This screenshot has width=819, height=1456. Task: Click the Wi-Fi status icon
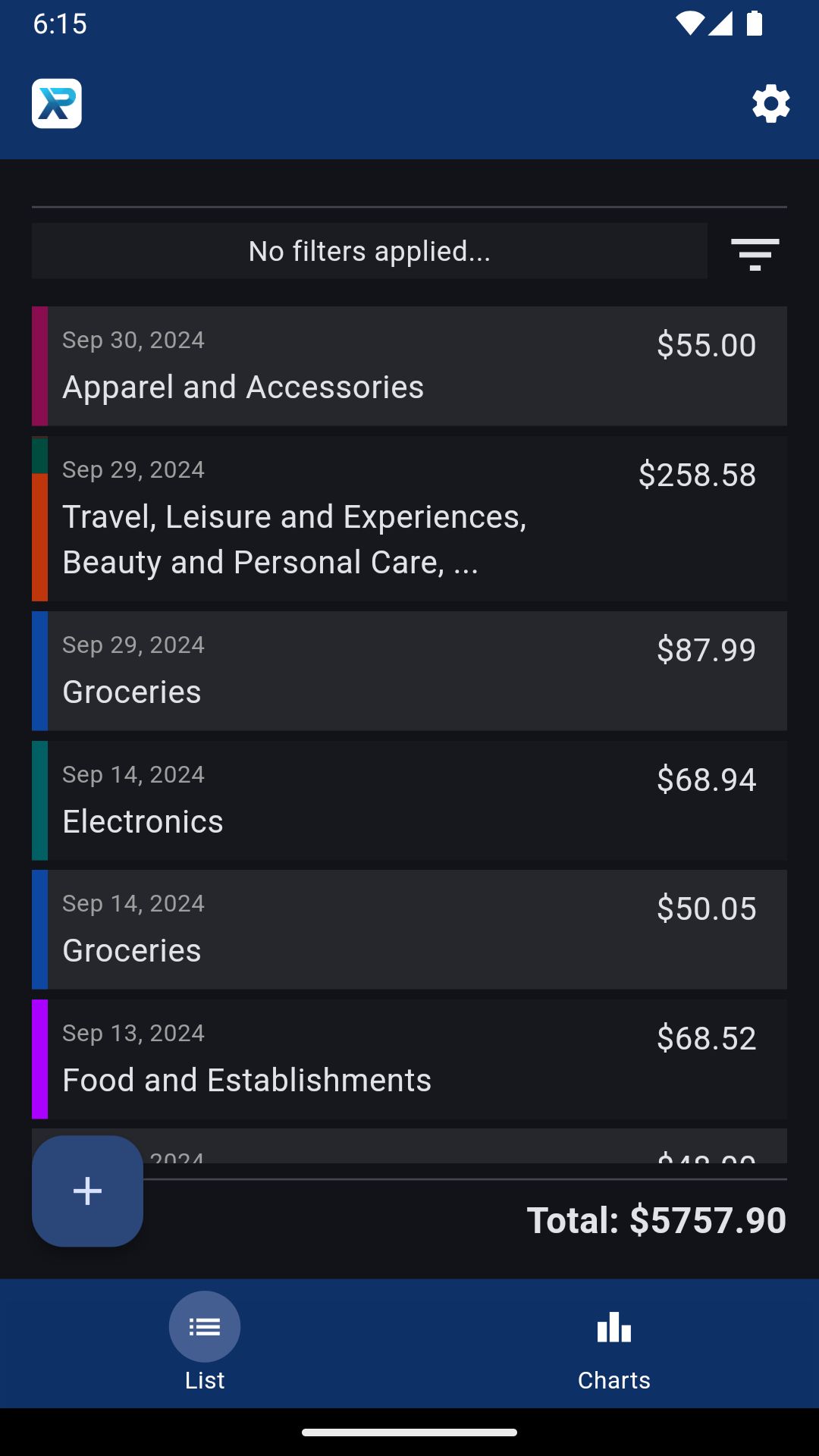coord(689,23)
